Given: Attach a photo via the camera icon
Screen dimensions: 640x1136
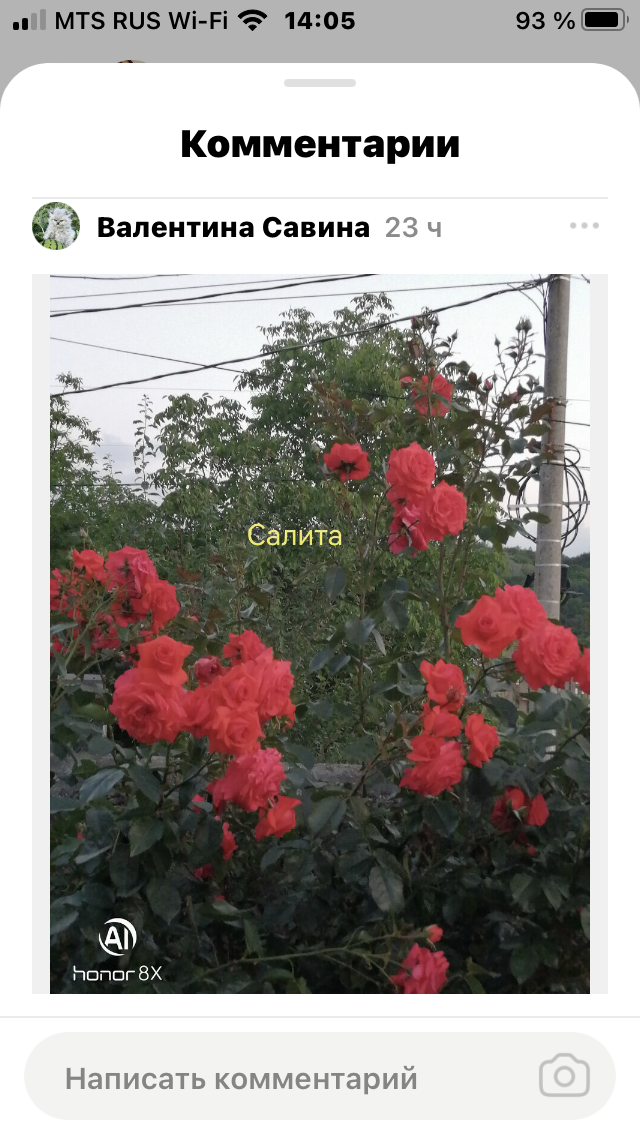Looking at the screenshot, I should pos(565,1076).
